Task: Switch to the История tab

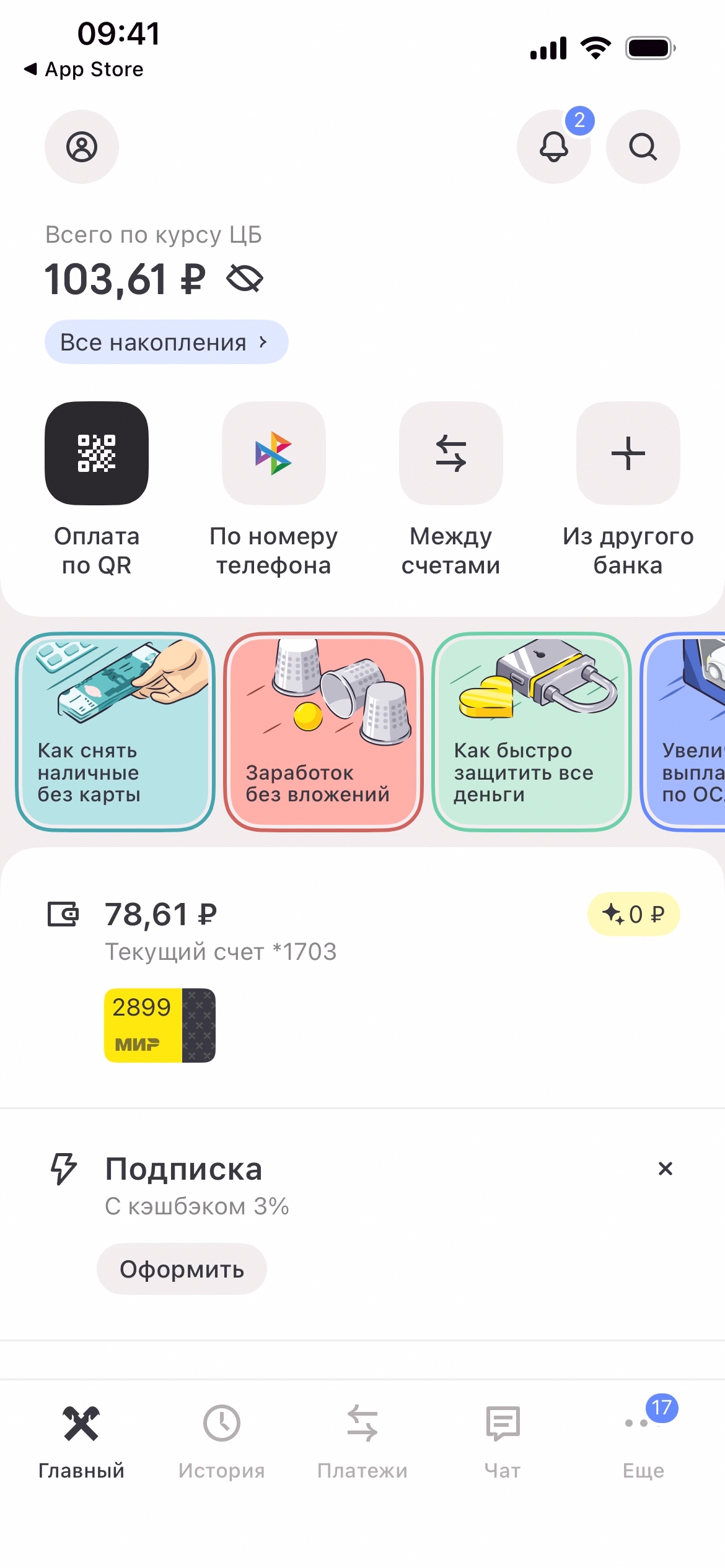Action: tap(222, 1441)
